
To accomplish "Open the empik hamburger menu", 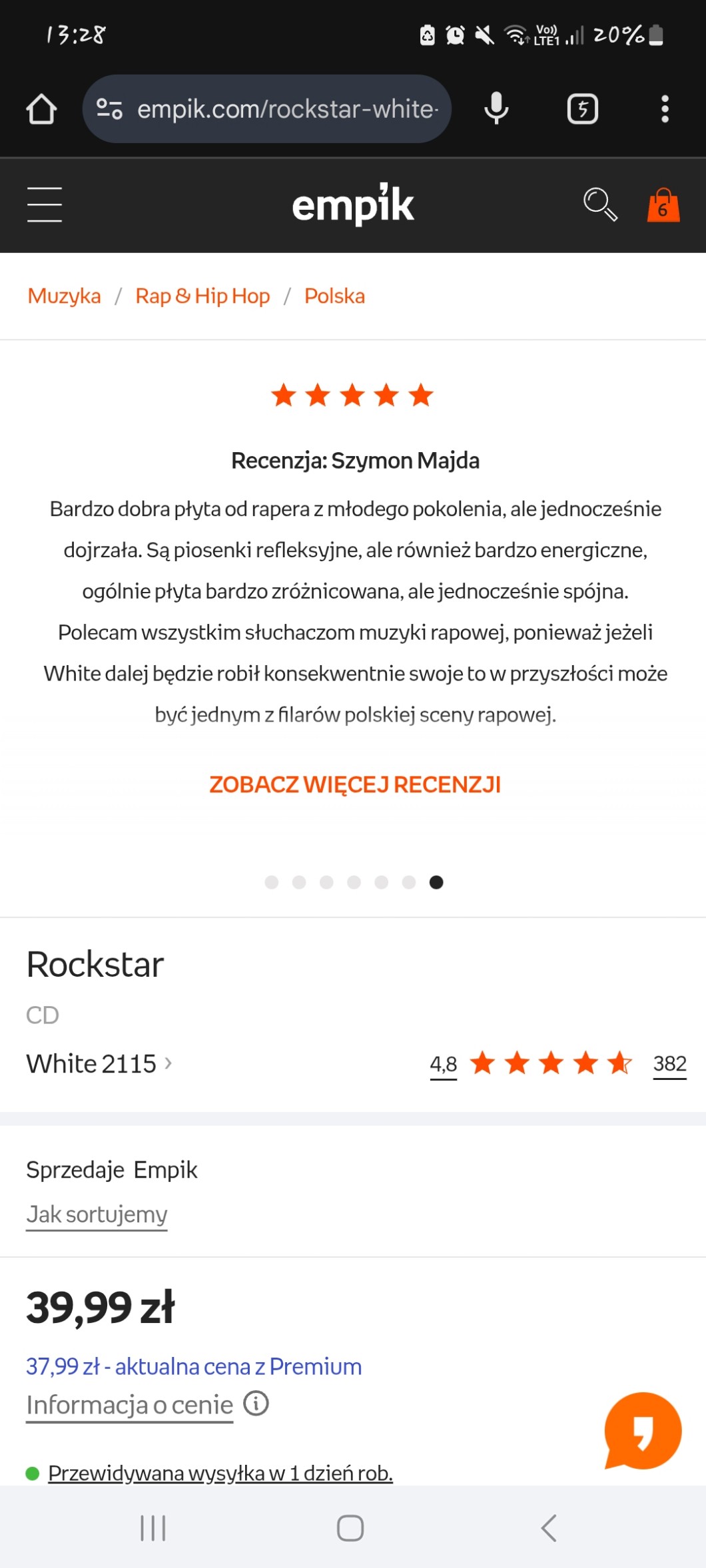I will click(x=44, y=204).
